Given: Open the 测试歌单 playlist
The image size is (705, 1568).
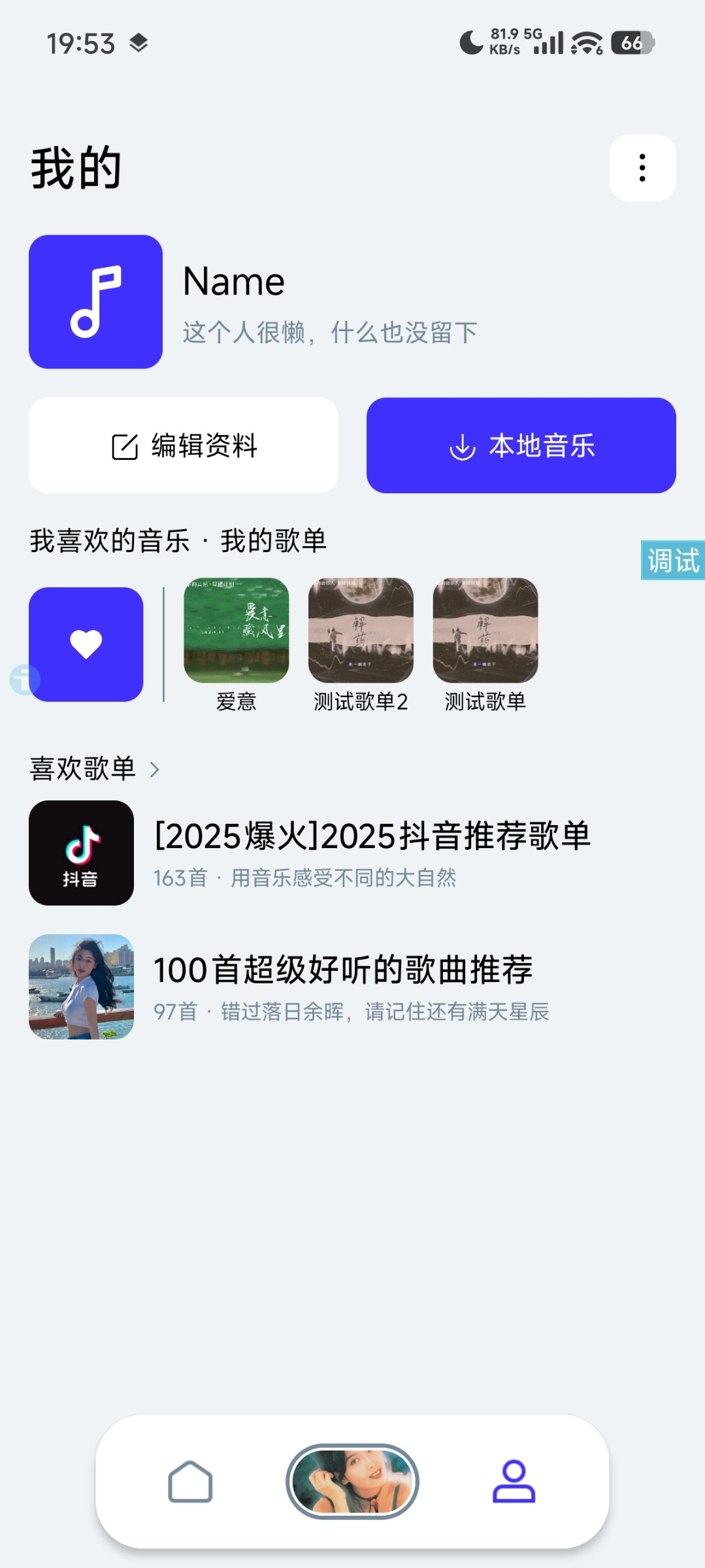Looking at the screenshot, I should coord(485,631).
